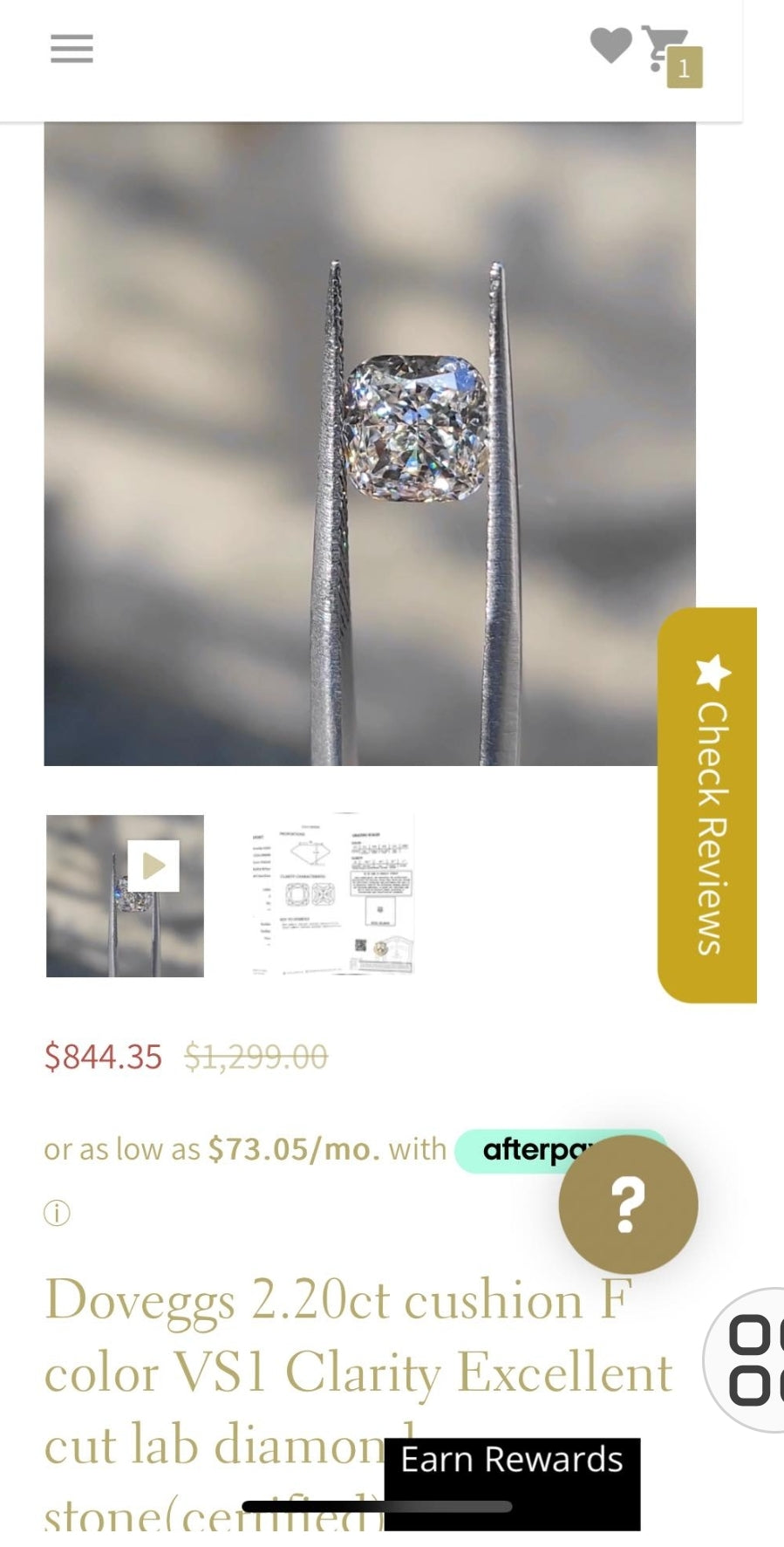Tap the Afterpay info icon
This screenshot has width=784, height=1547.
click(x=57, y=1214)
